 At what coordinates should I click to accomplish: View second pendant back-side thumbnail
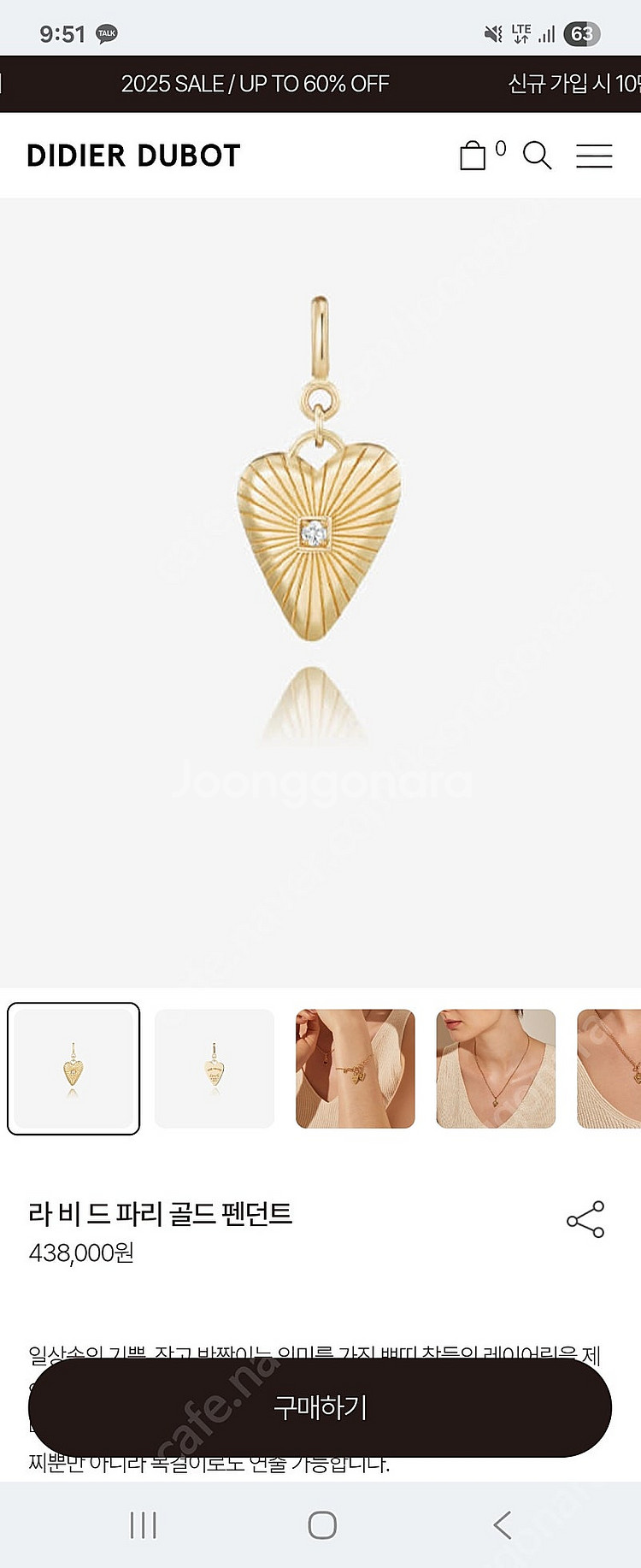[x=215, y=1069]
